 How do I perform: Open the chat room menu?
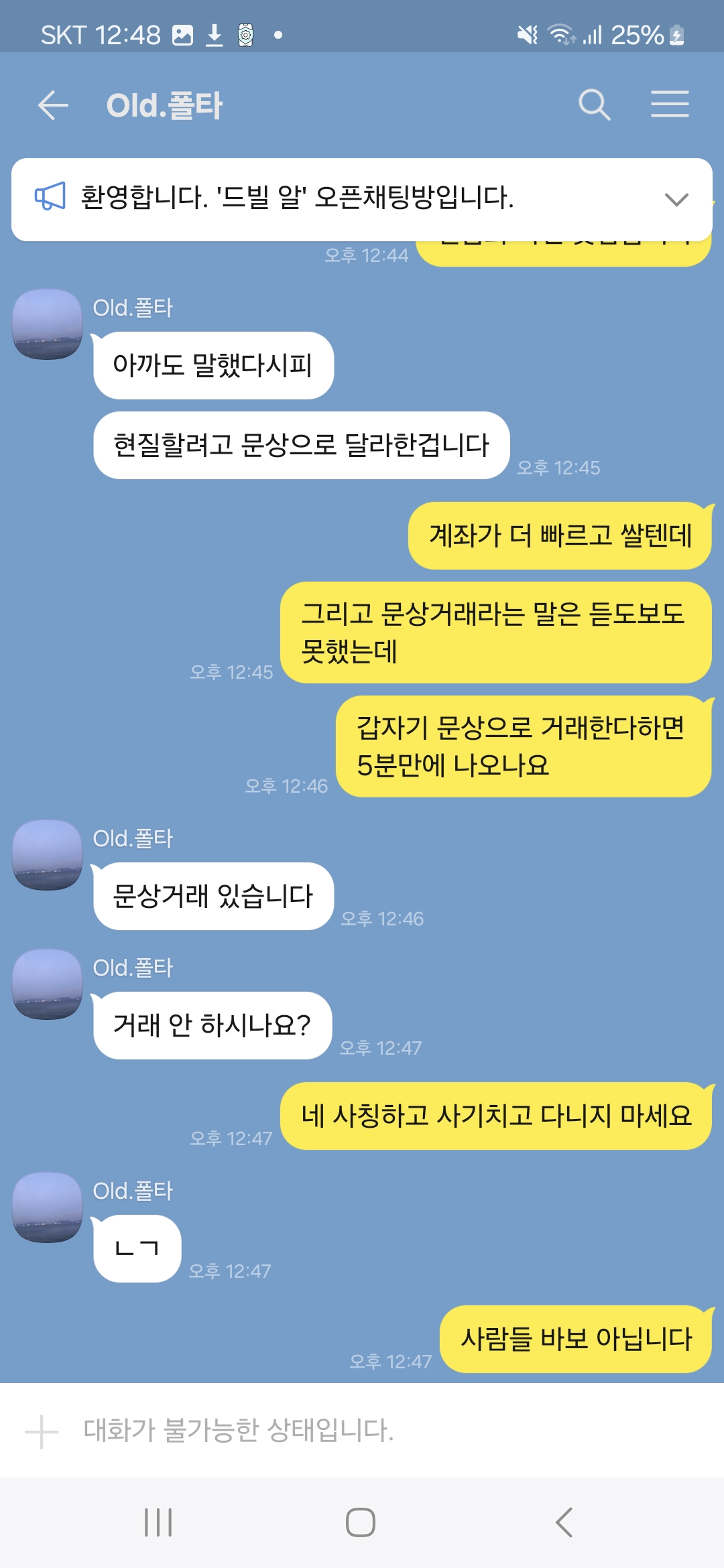[x=670, y=105]
